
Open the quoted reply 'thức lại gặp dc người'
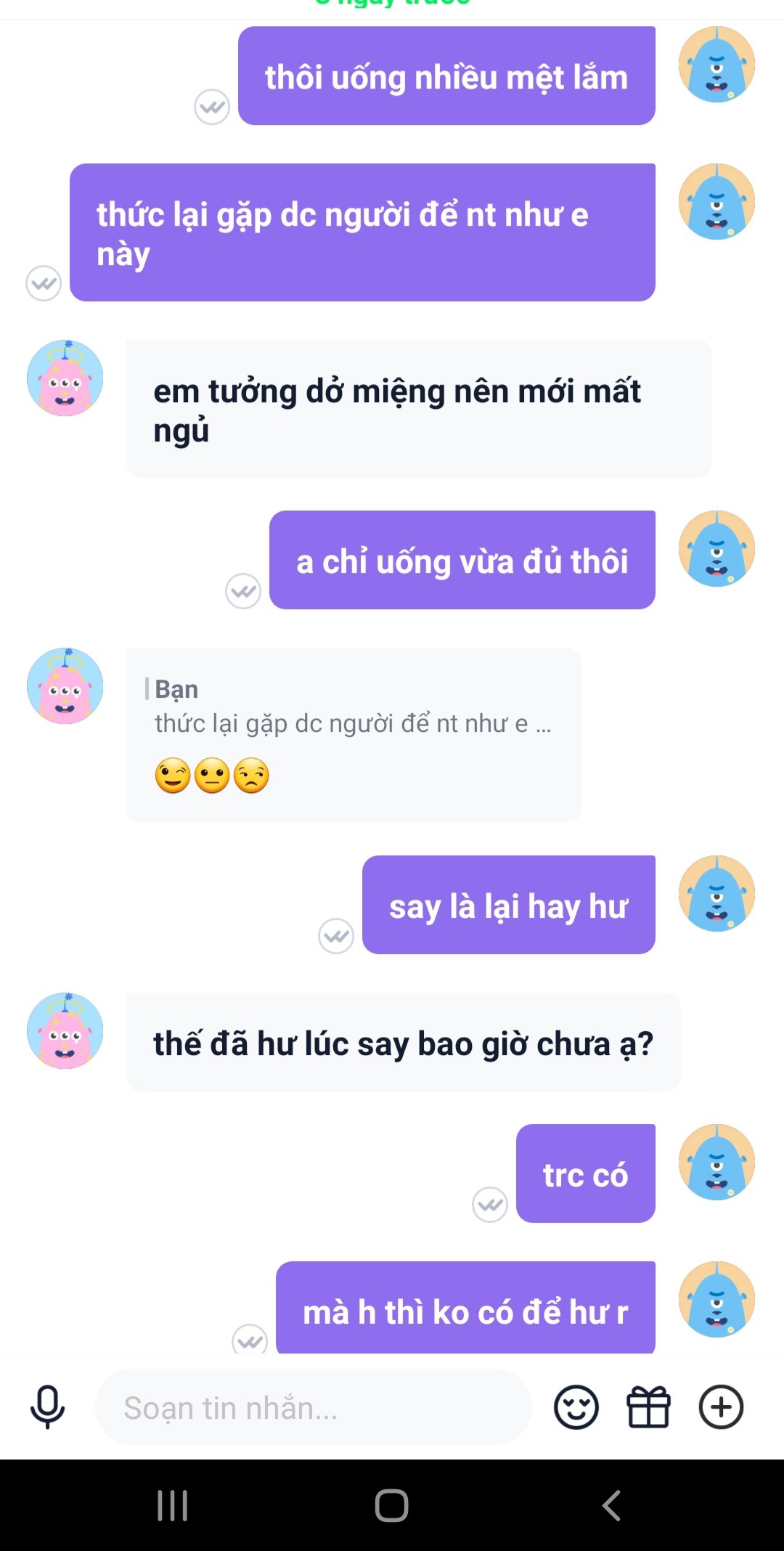(353, 707)
